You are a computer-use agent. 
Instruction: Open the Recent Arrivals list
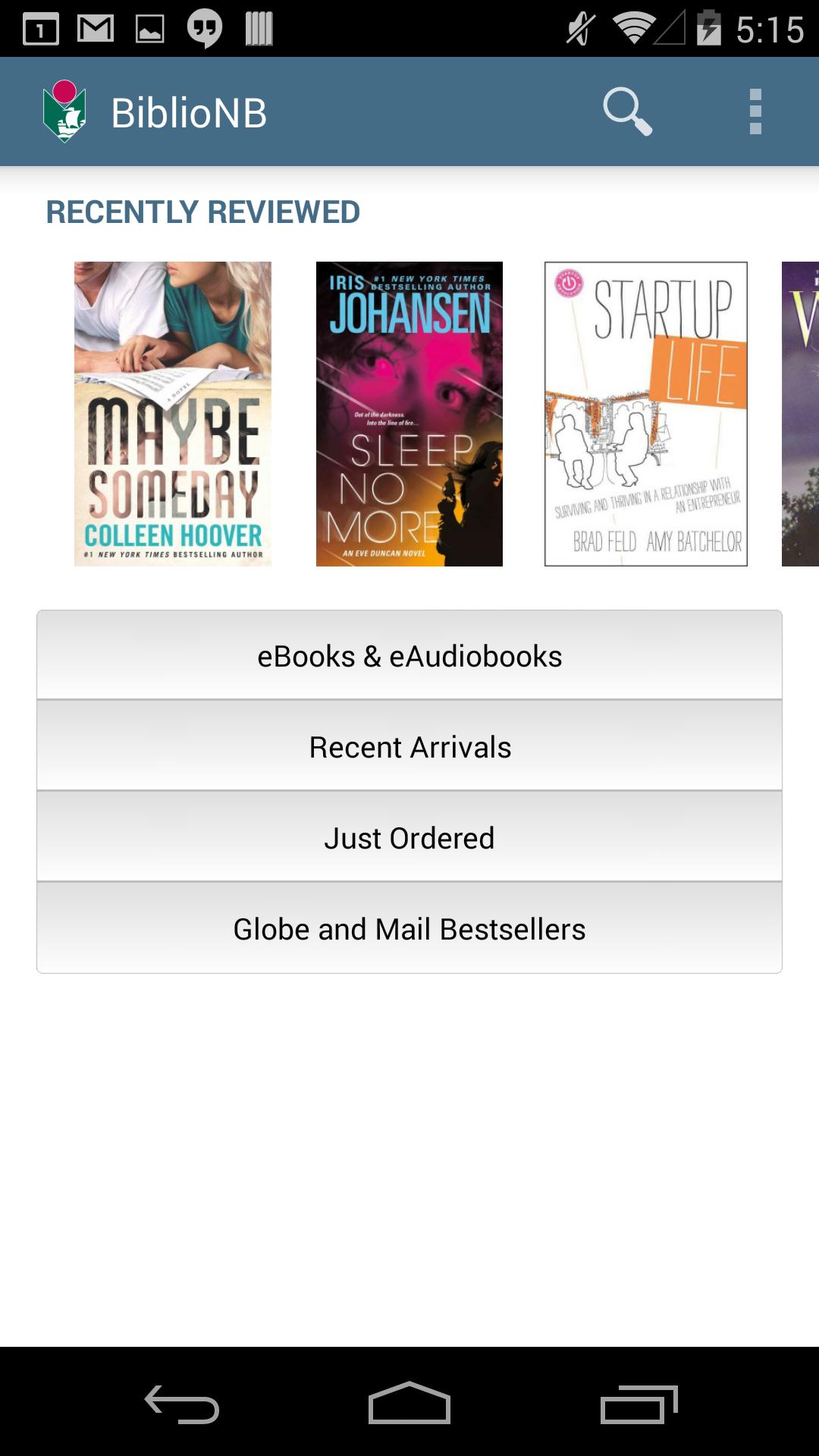409,747
